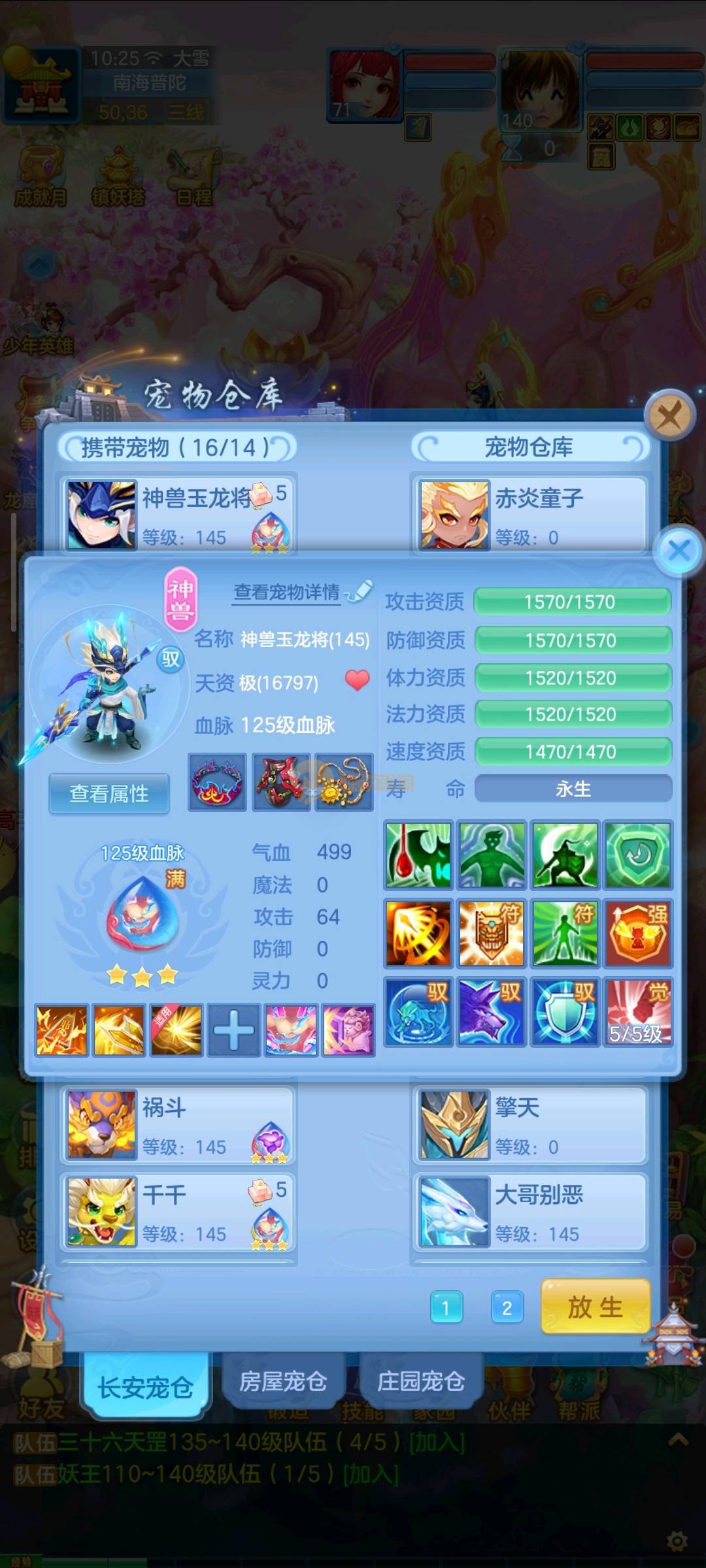Go to warehouse page 1

[x=446, y=1307]
